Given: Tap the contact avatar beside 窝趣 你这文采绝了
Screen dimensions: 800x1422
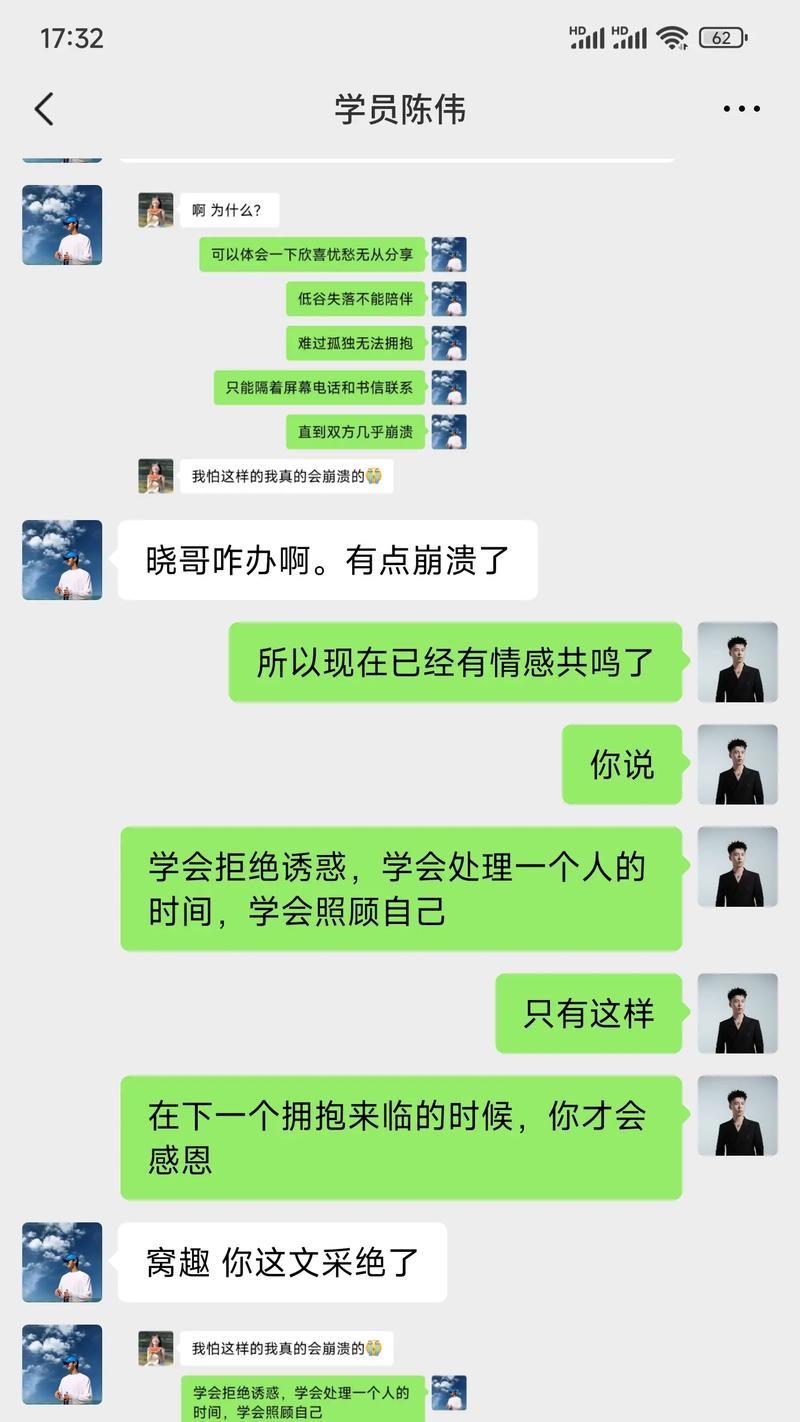Looking at the screenshot, I should pos(62,1262).
